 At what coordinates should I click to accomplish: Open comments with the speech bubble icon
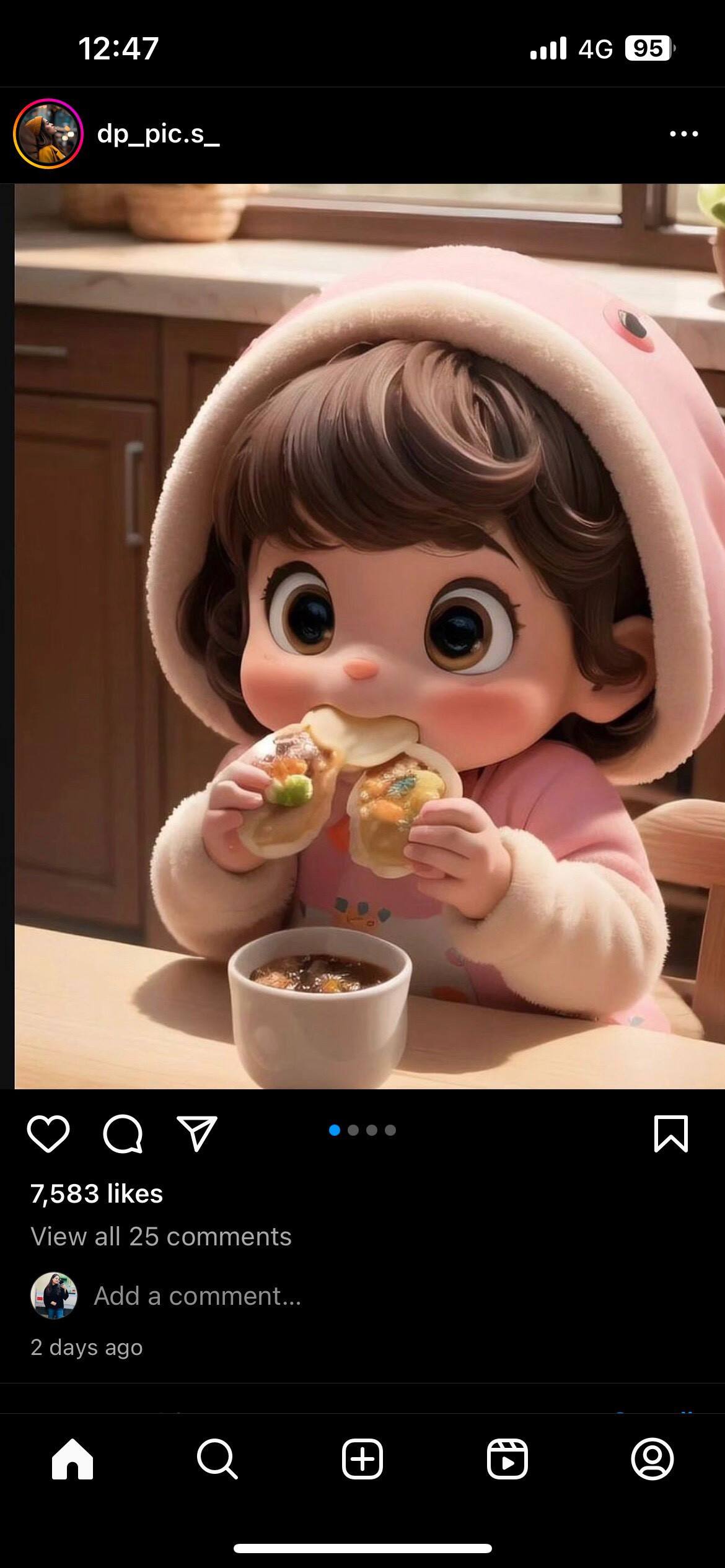[123, 1134]
